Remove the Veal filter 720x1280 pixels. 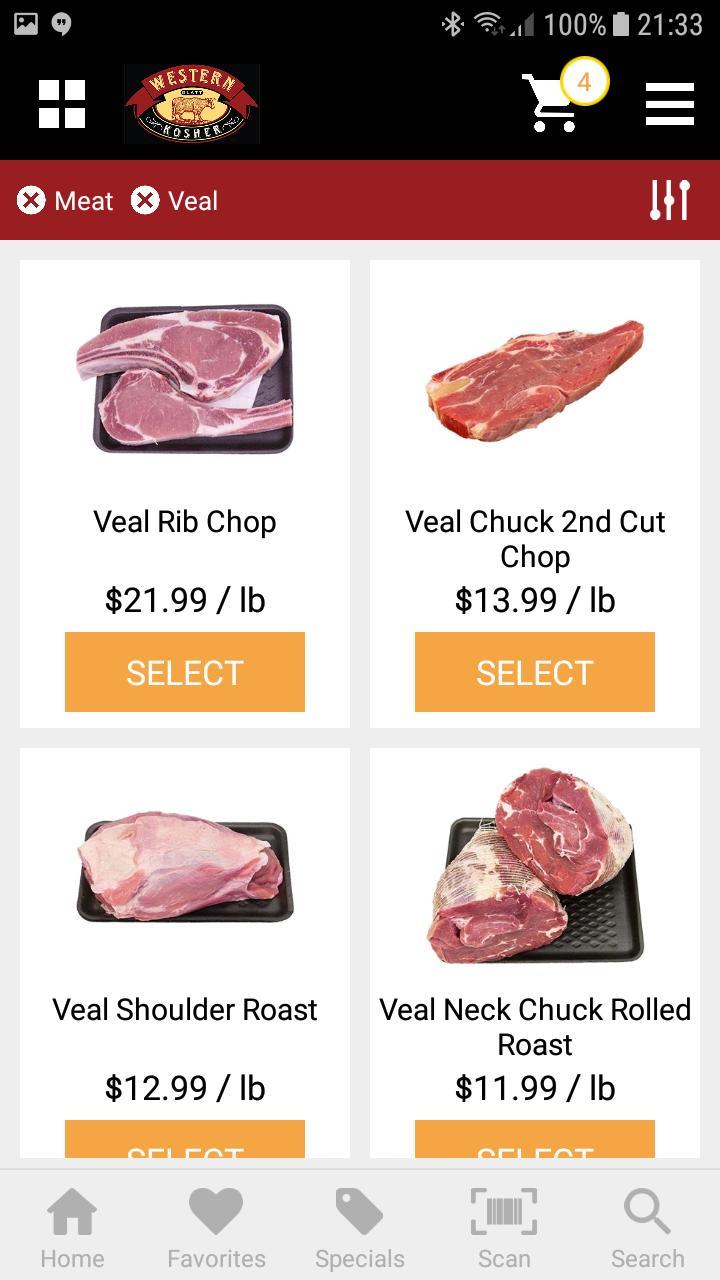pyautogui.click(x=146, y=201)
